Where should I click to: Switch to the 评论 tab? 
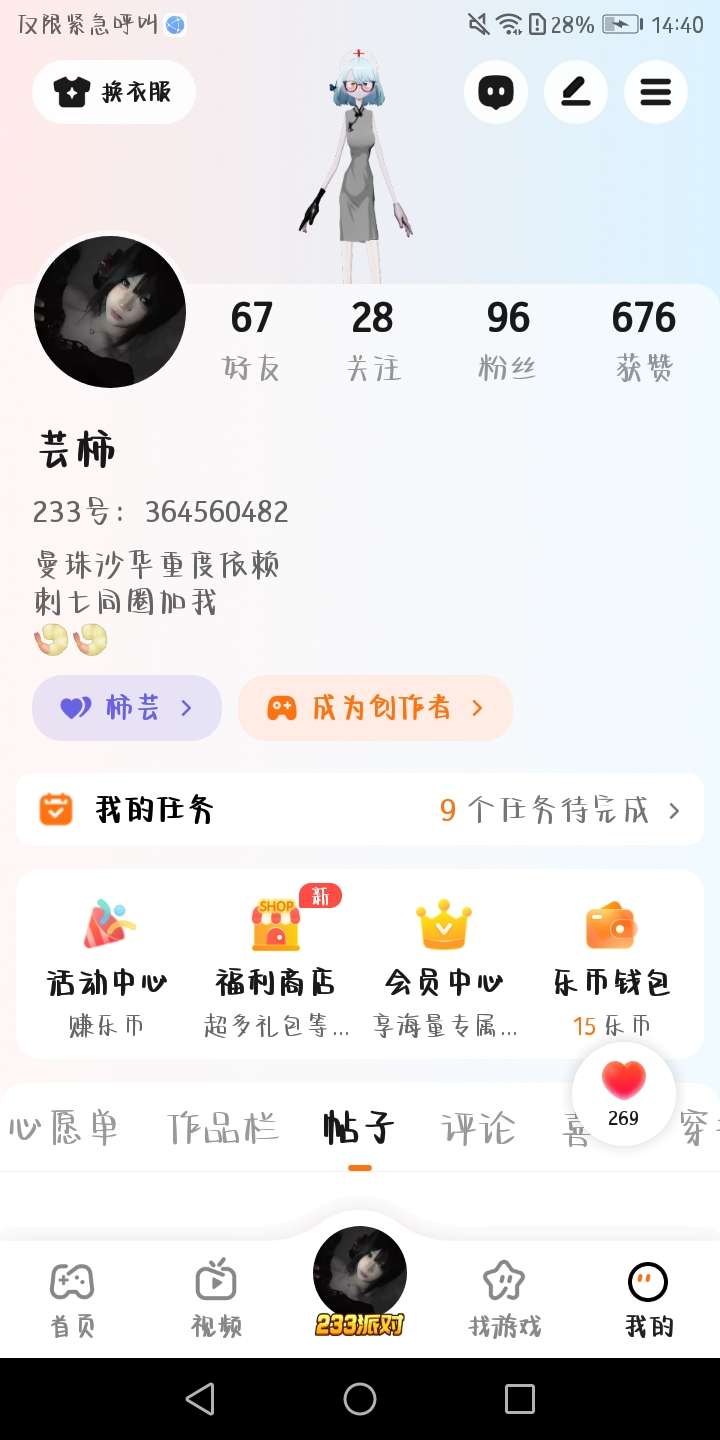[478, 1128]
